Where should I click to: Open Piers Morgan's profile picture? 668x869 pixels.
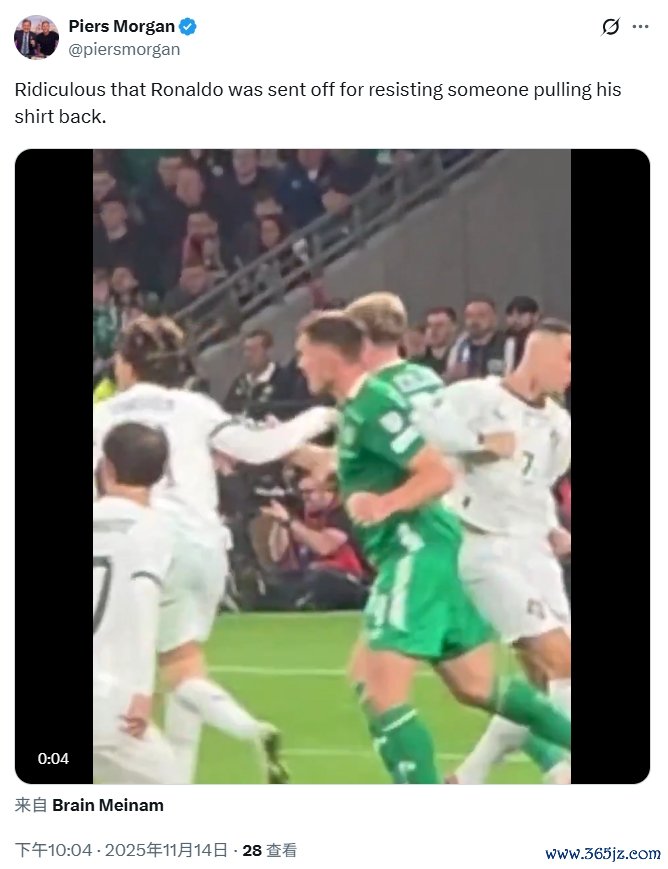tap(36, 37)
